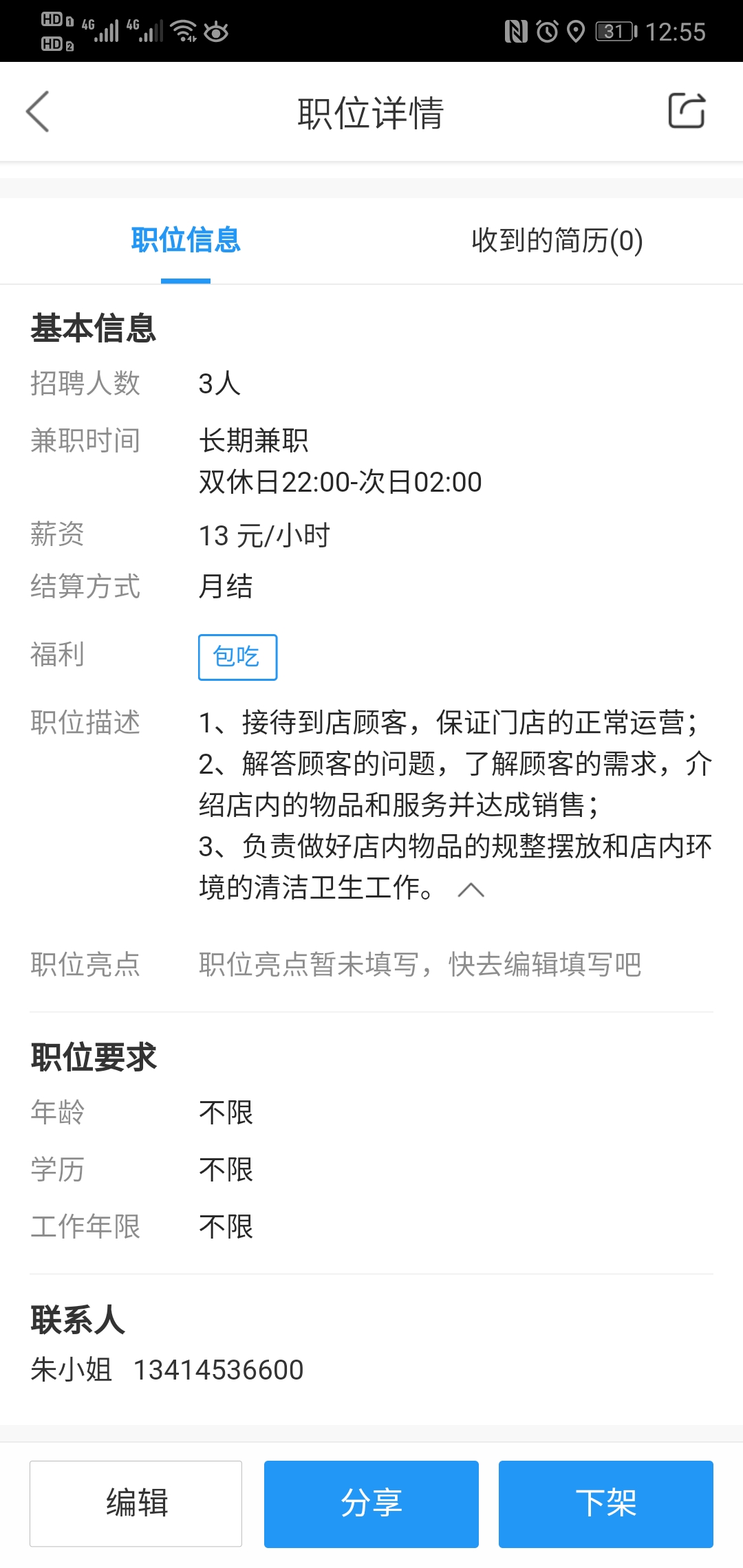The height and width of the screenshot is (1568, 743).
Task: Tap the blue 分享 button
Action: pyautogui.click(x=371, y=1503)
